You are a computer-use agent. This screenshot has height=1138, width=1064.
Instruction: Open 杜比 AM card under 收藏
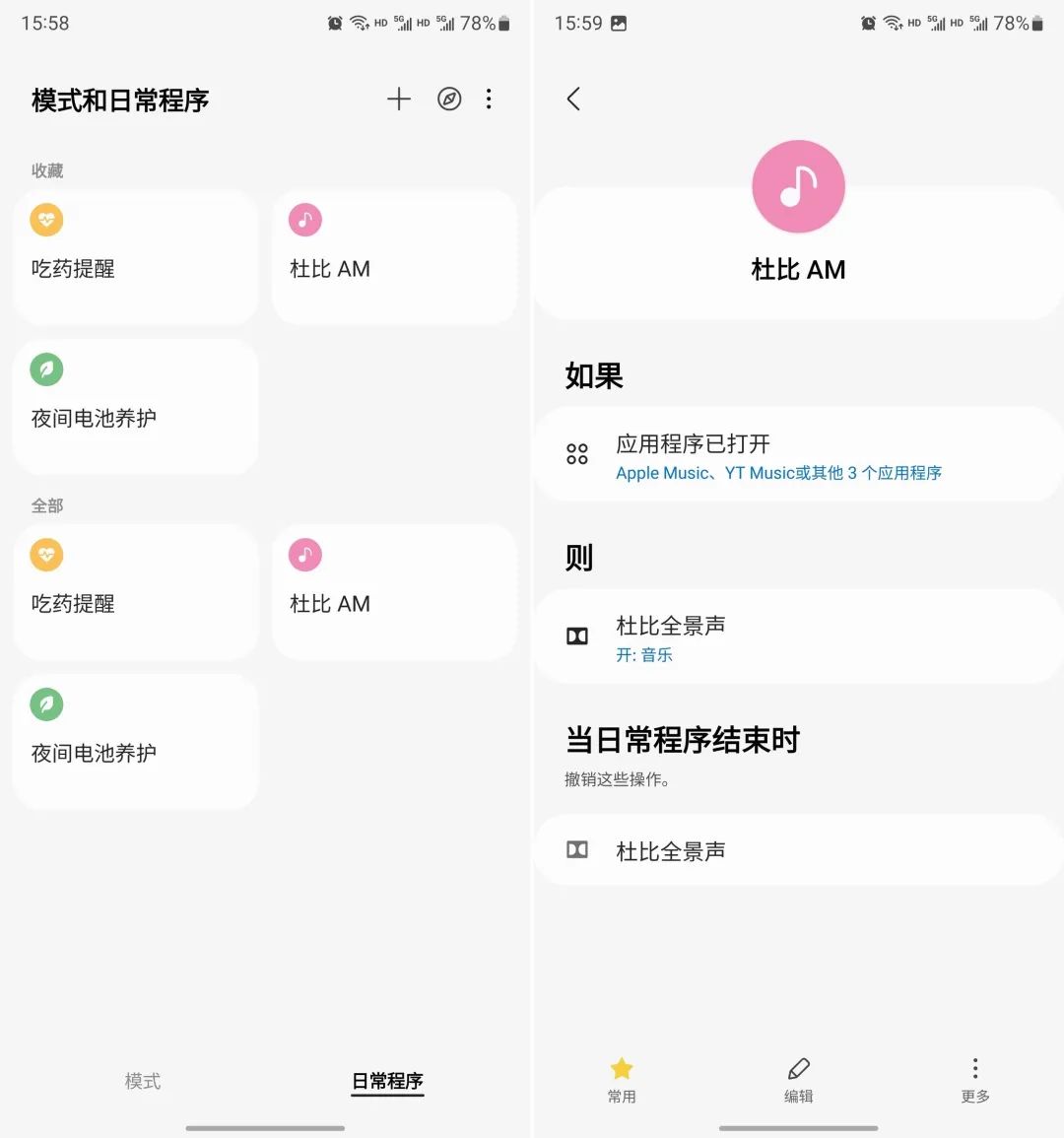[x=394, y=257]
